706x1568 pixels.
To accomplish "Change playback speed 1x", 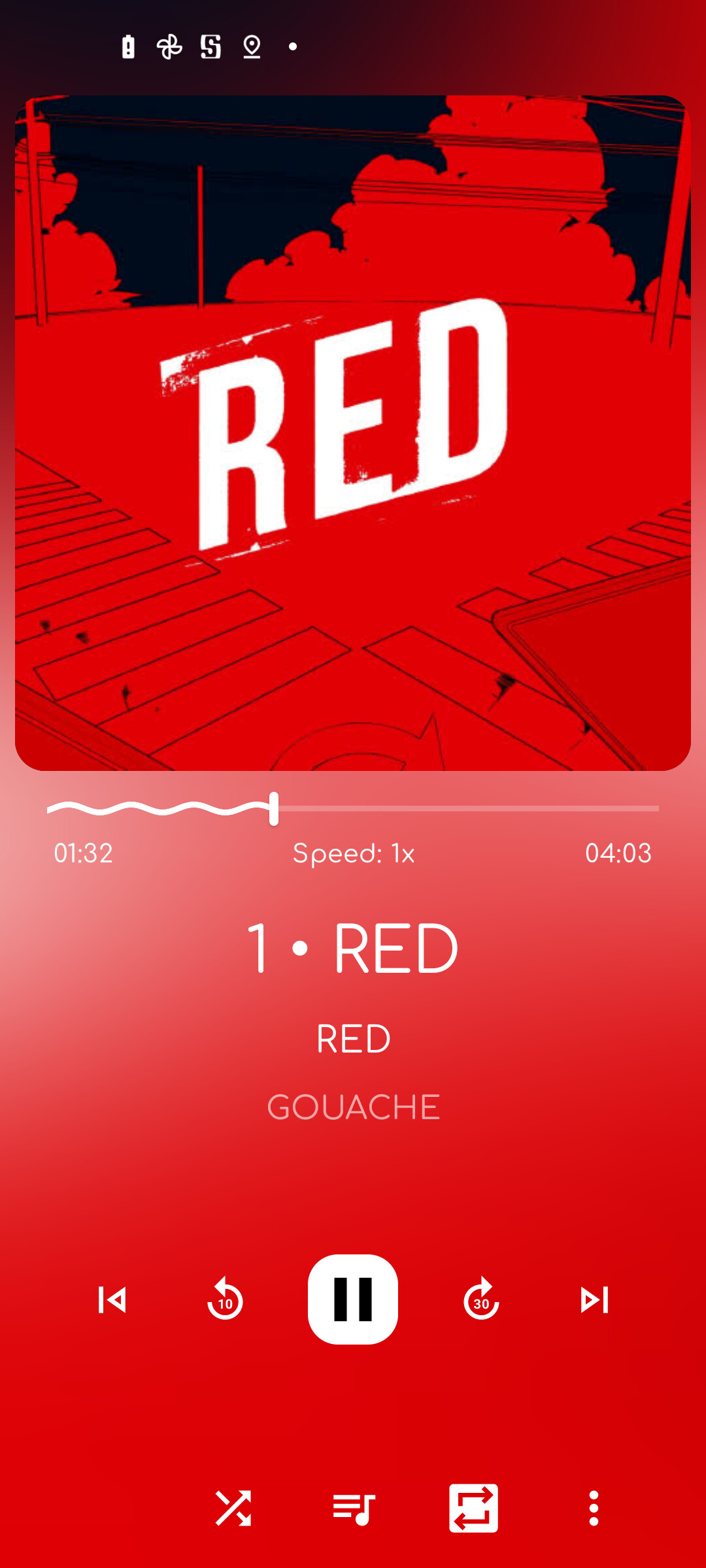I will (353, 853).
